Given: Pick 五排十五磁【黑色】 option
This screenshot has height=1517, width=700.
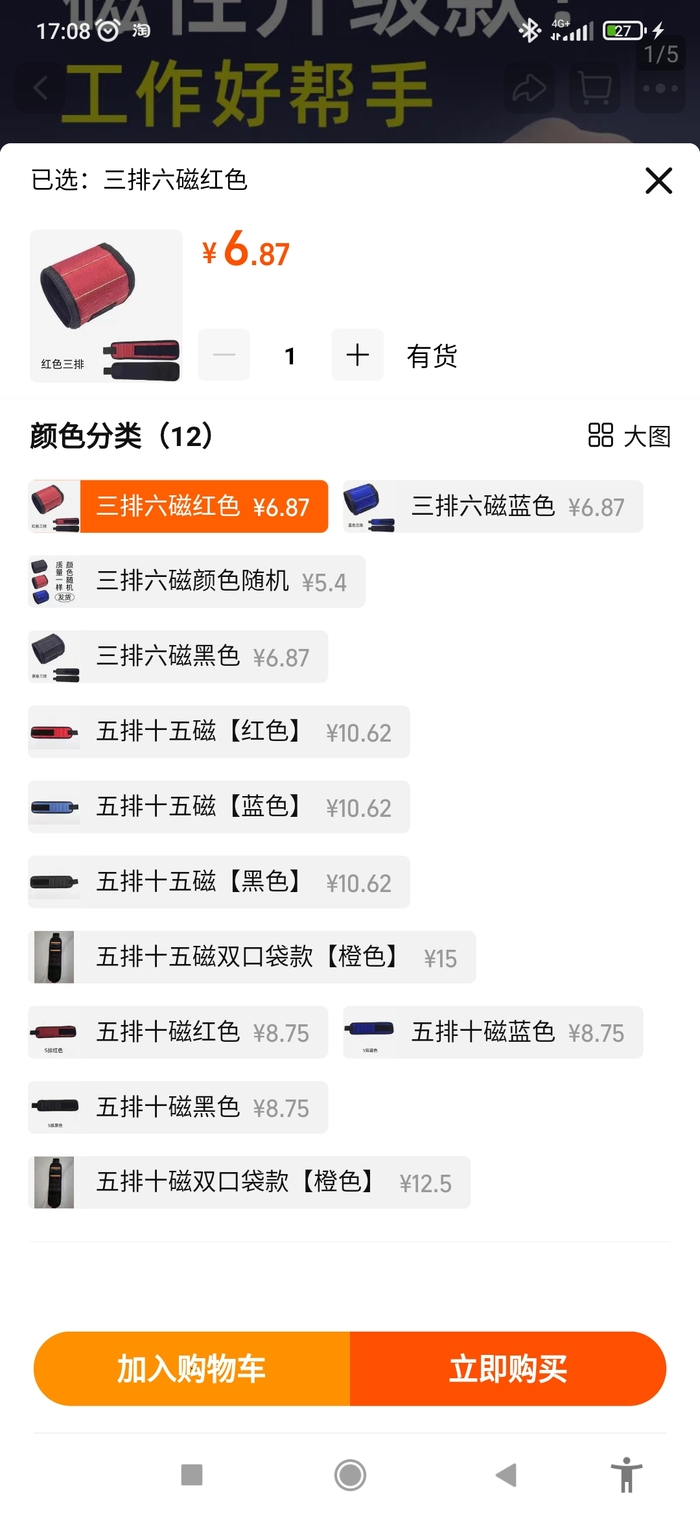Looking at the screenshot, I should coord(219,882).
